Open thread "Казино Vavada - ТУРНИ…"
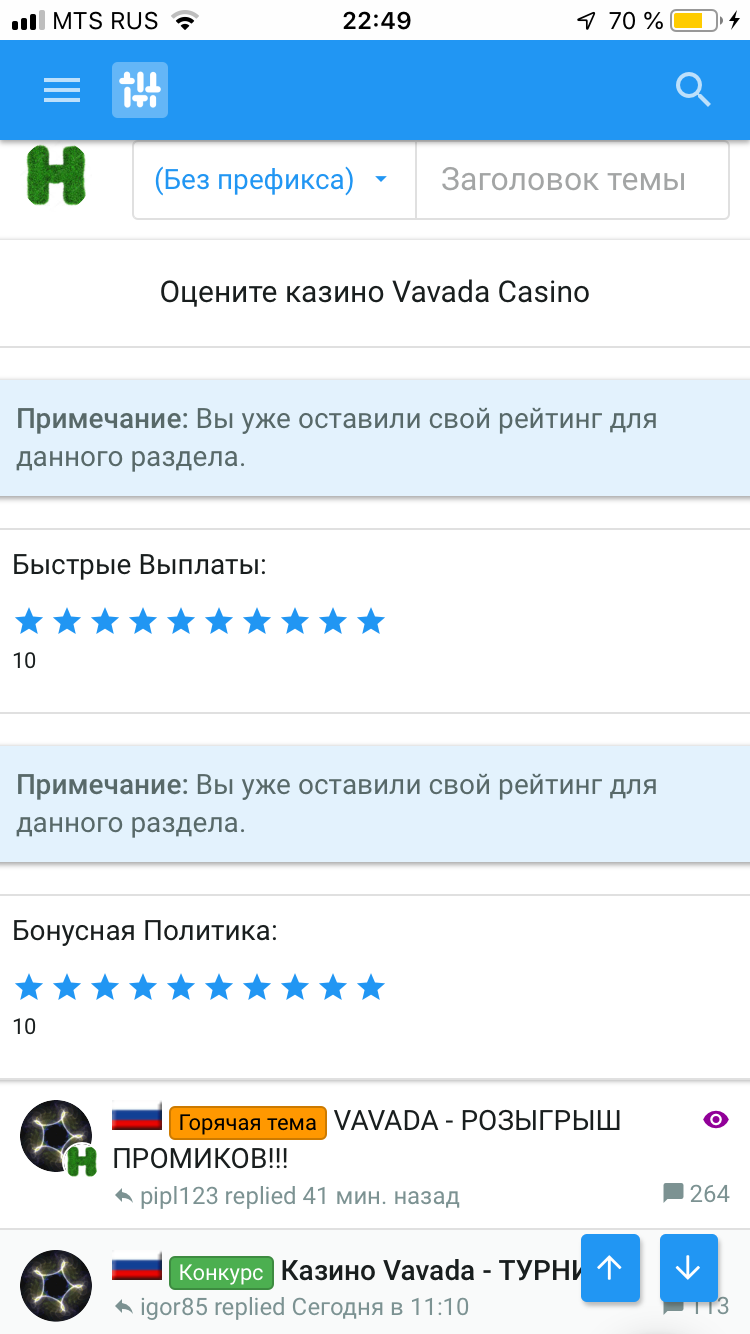Screen dimensions: 750x1334 430,1271
